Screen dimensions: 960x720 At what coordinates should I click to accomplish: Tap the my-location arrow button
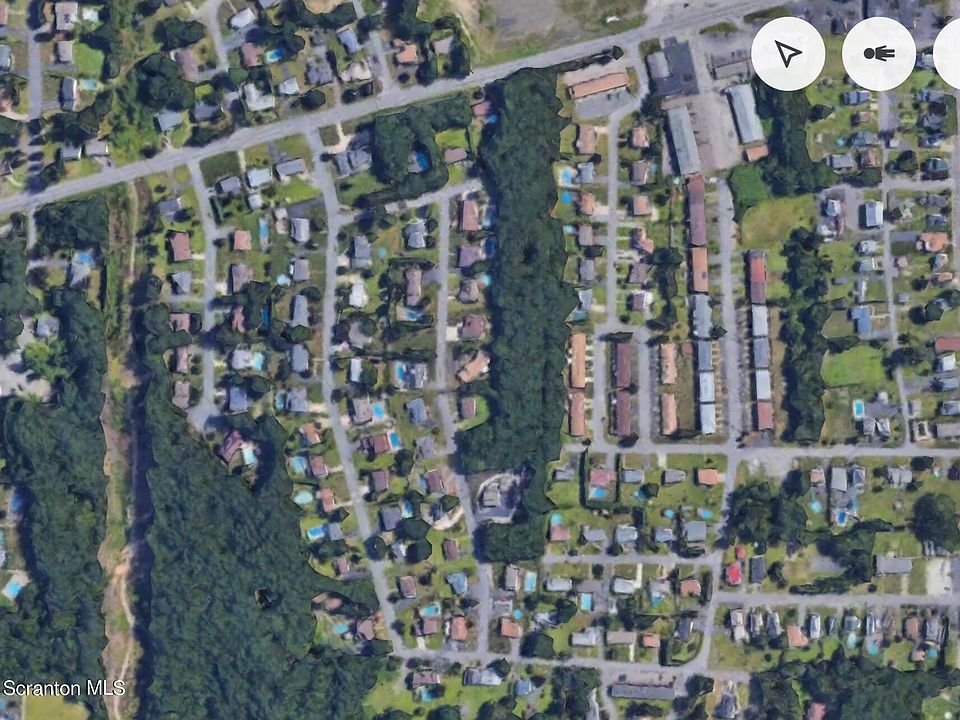(788, 54)
